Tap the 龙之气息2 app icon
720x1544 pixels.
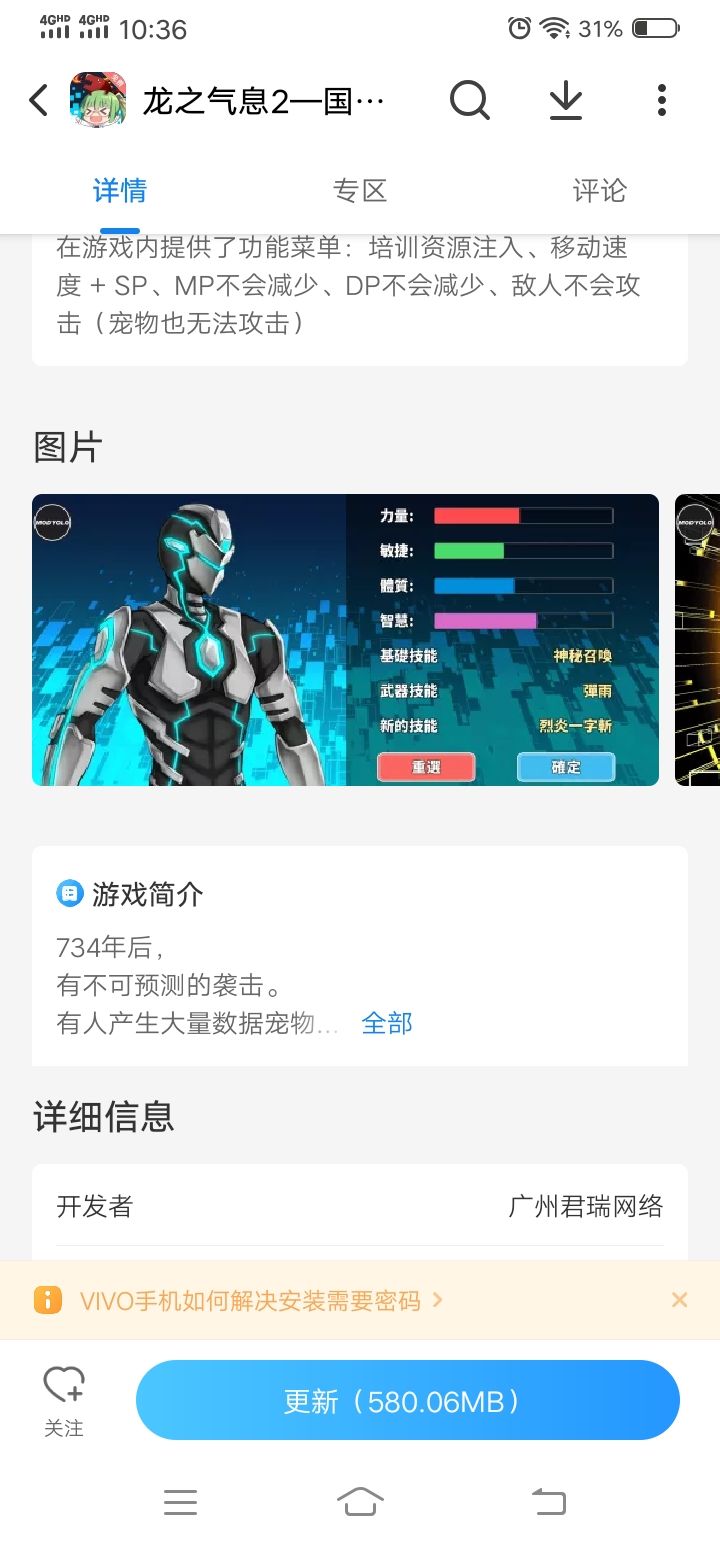pos(97,100)
